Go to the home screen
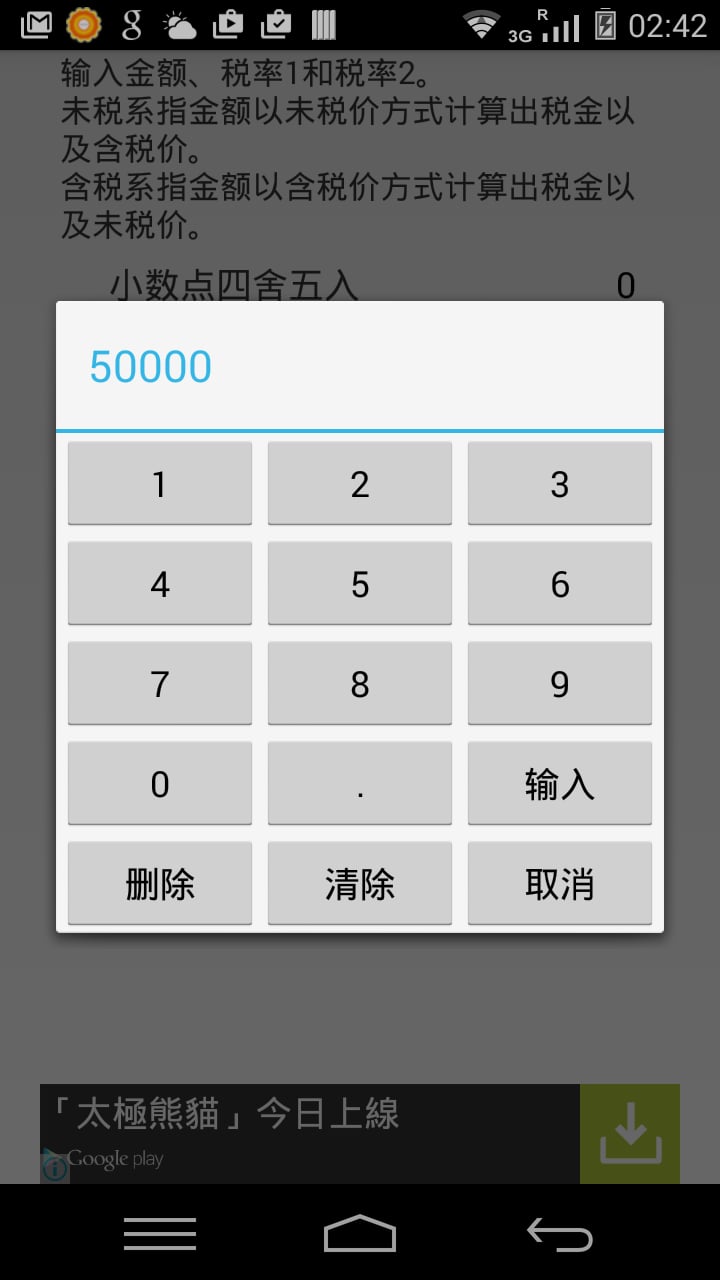This screenshot has width=720, height=1280. point(360,1233)
